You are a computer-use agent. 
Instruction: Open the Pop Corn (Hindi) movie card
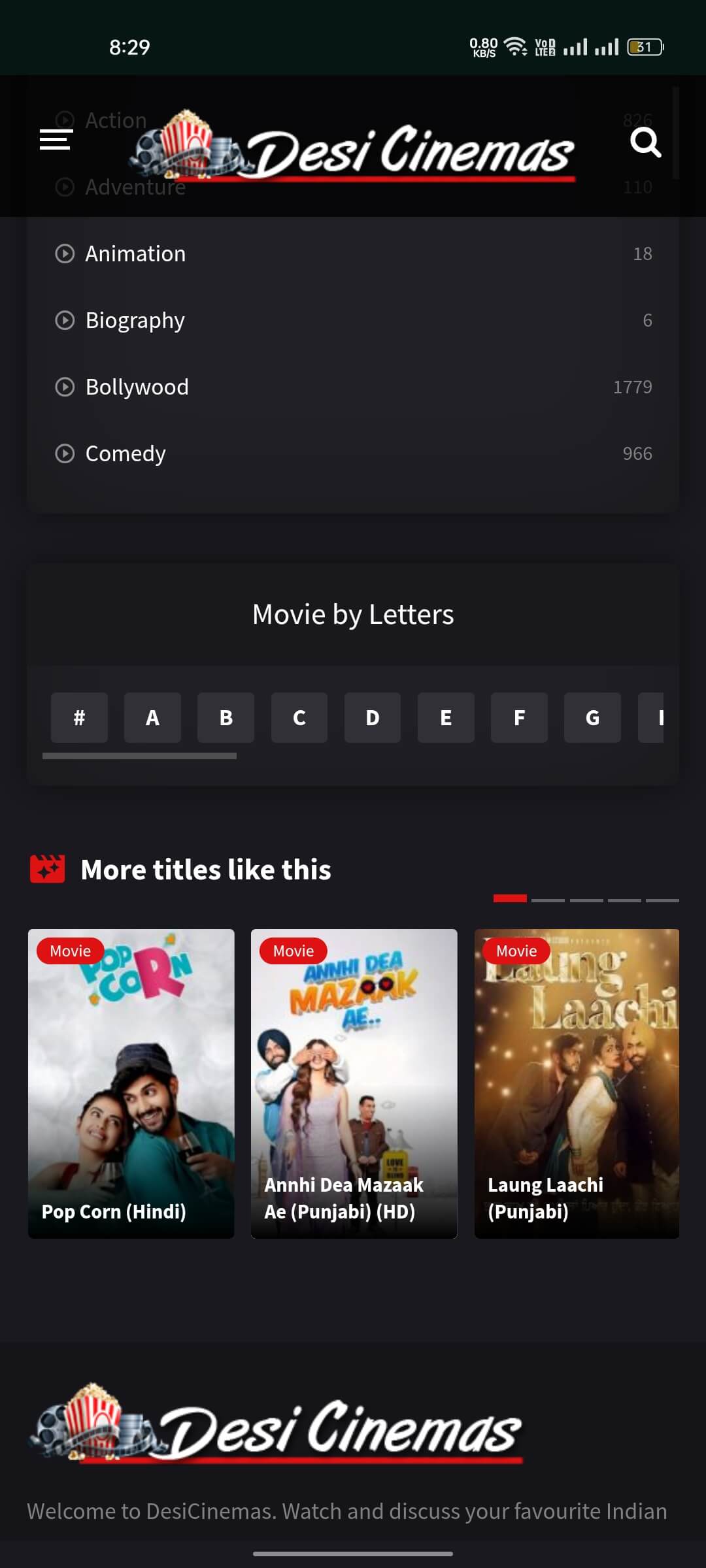(x=131, y=1083)
